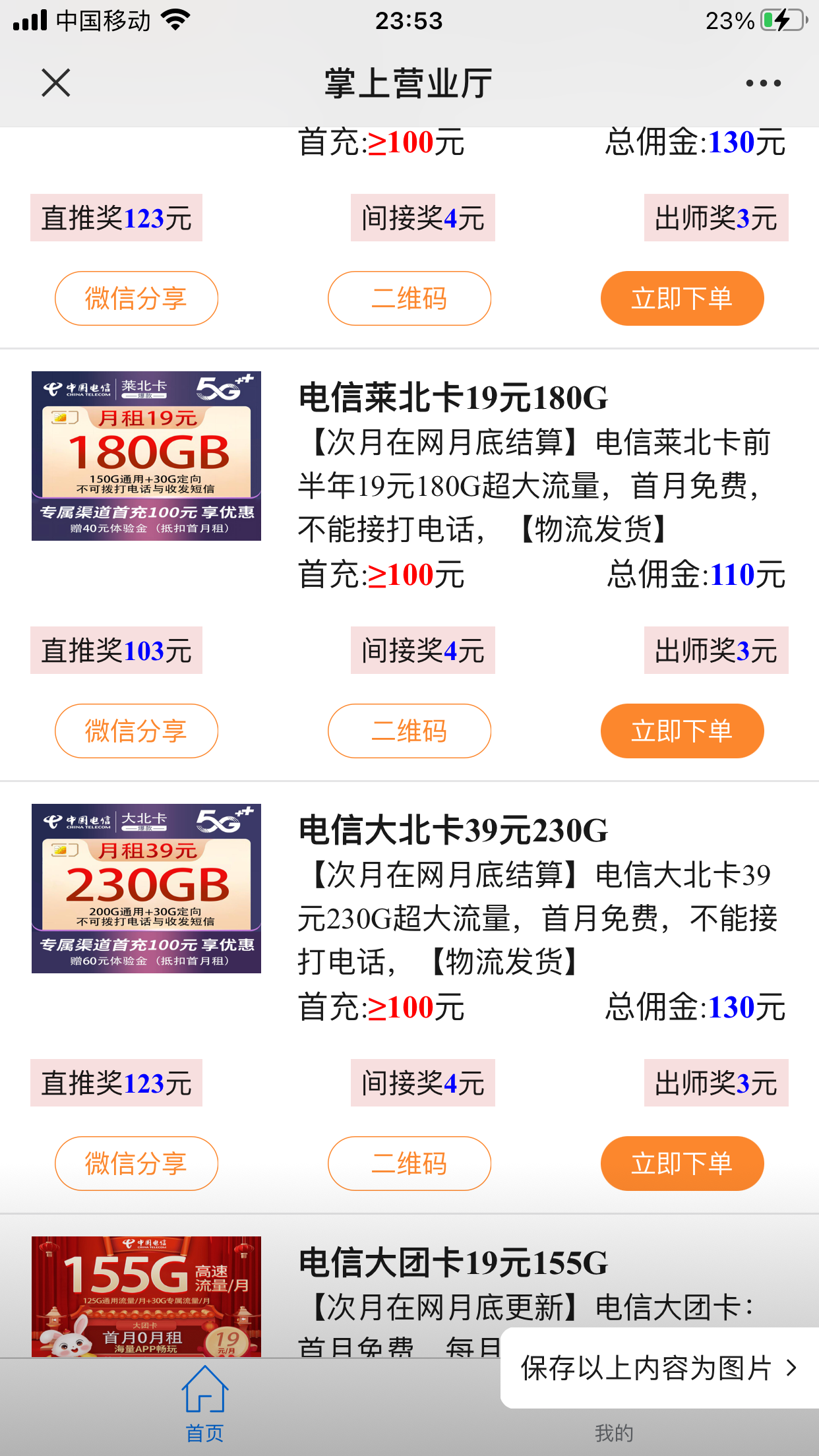This screenshot has height=1456, width=819.
Task: Open the 电信大团卡 155G card image
Action: pos(146,1295)
